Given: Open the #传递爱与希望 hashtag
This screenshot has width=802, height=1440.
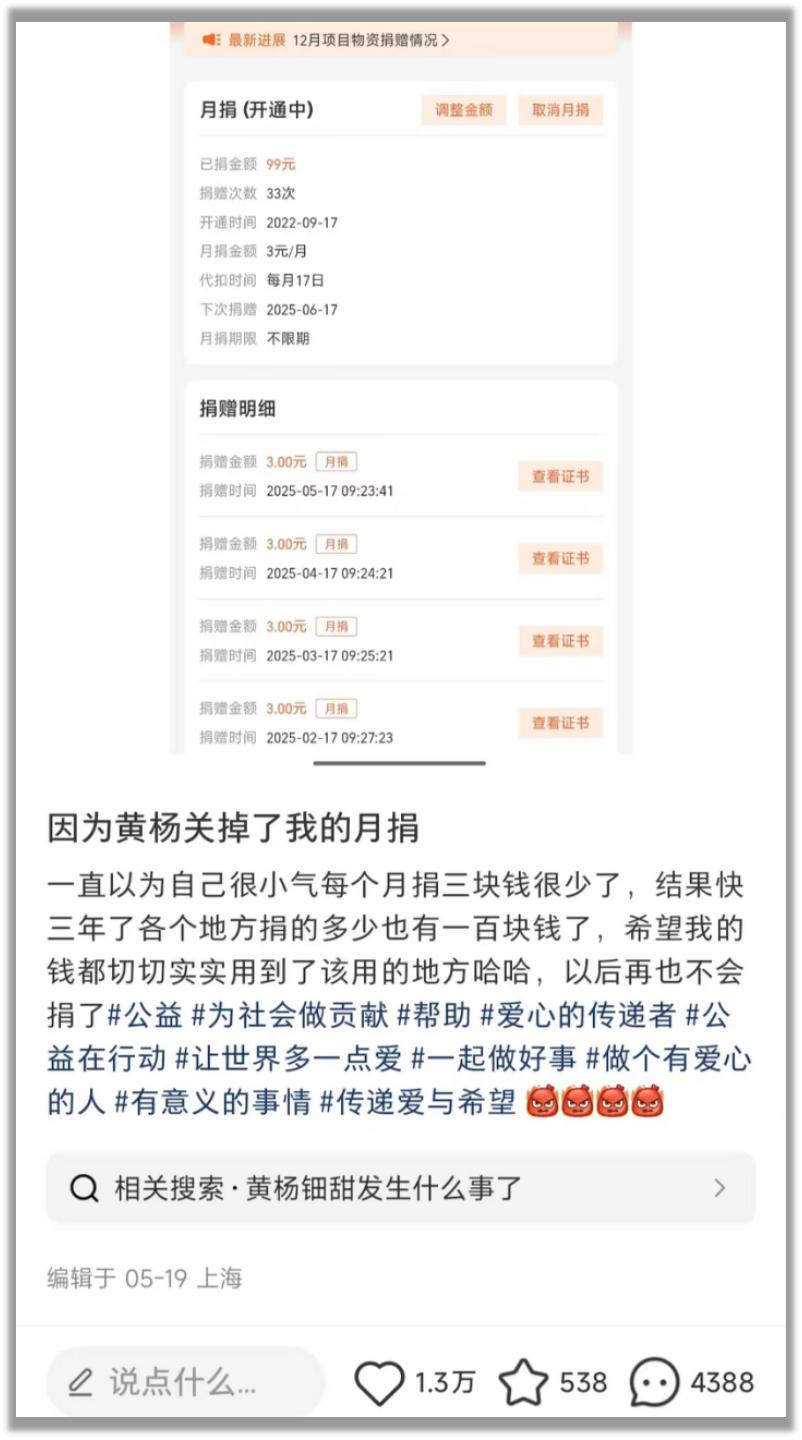Looking at the screenshot, I should point(418,1101).
